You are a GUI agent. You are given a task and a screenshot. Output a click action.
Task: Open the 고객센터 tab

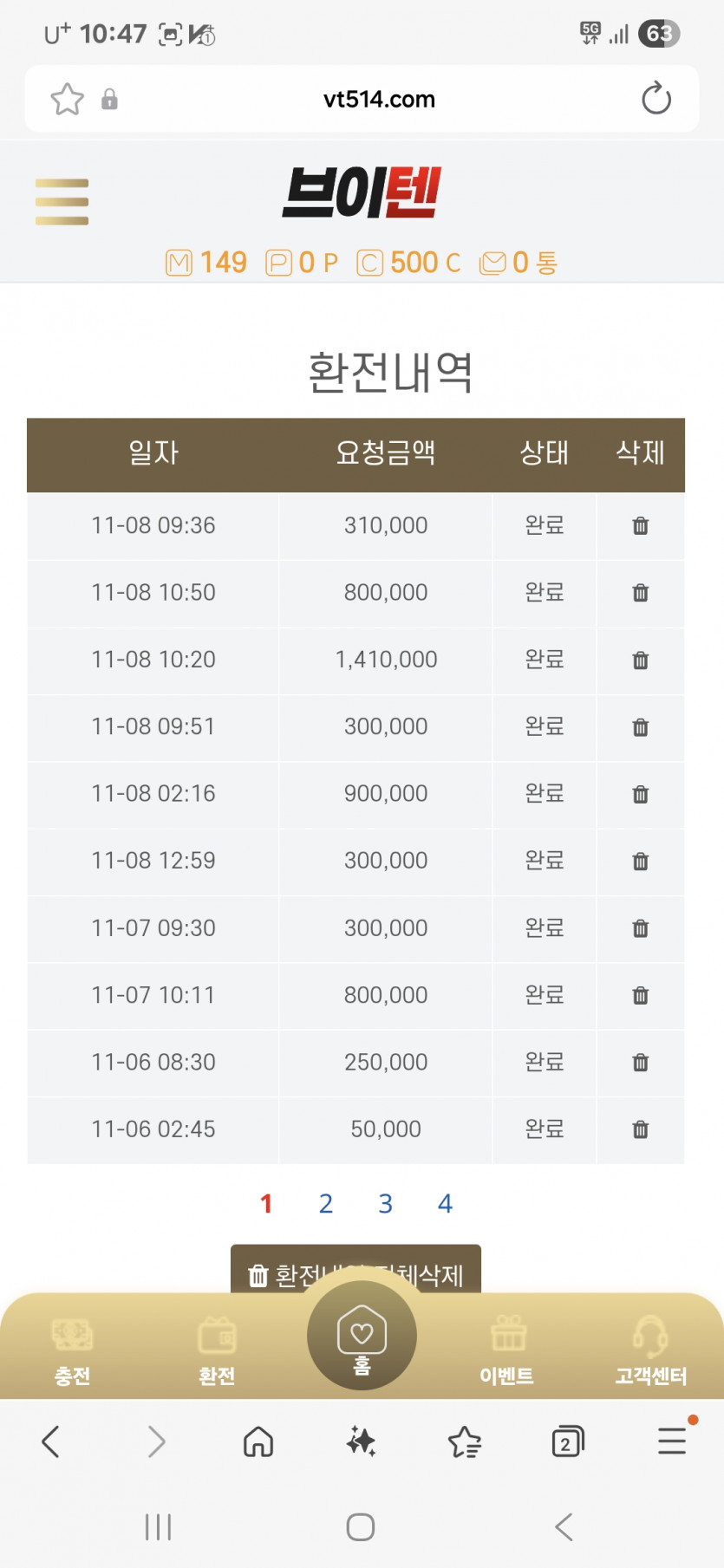tap(650, 1350)
